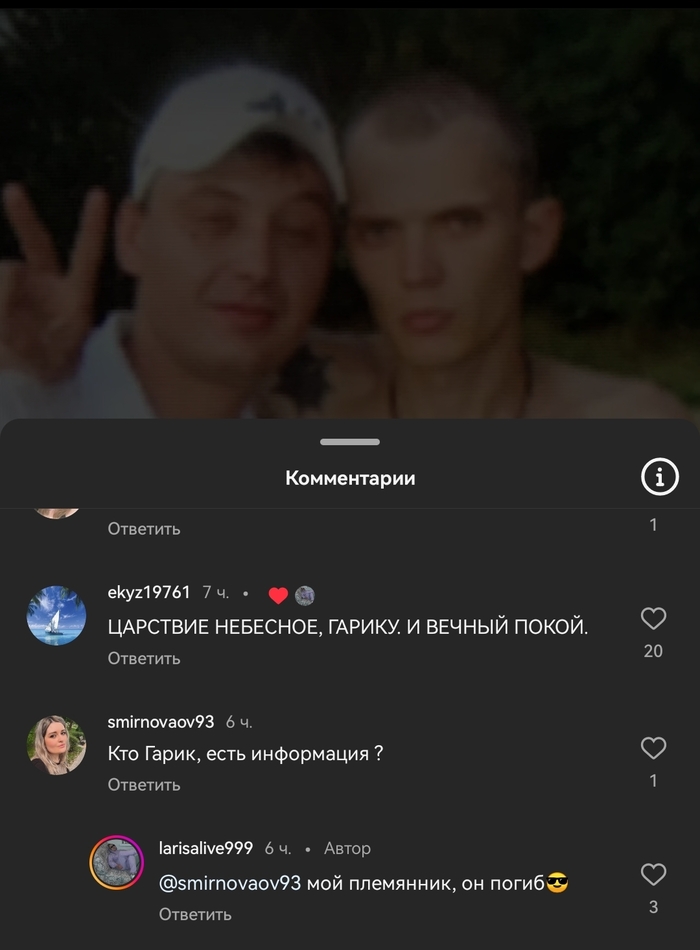The width and height of the screenshot is (700, 950).
Task: Reply to larisalive999's comment
Action: click(195, 914)
